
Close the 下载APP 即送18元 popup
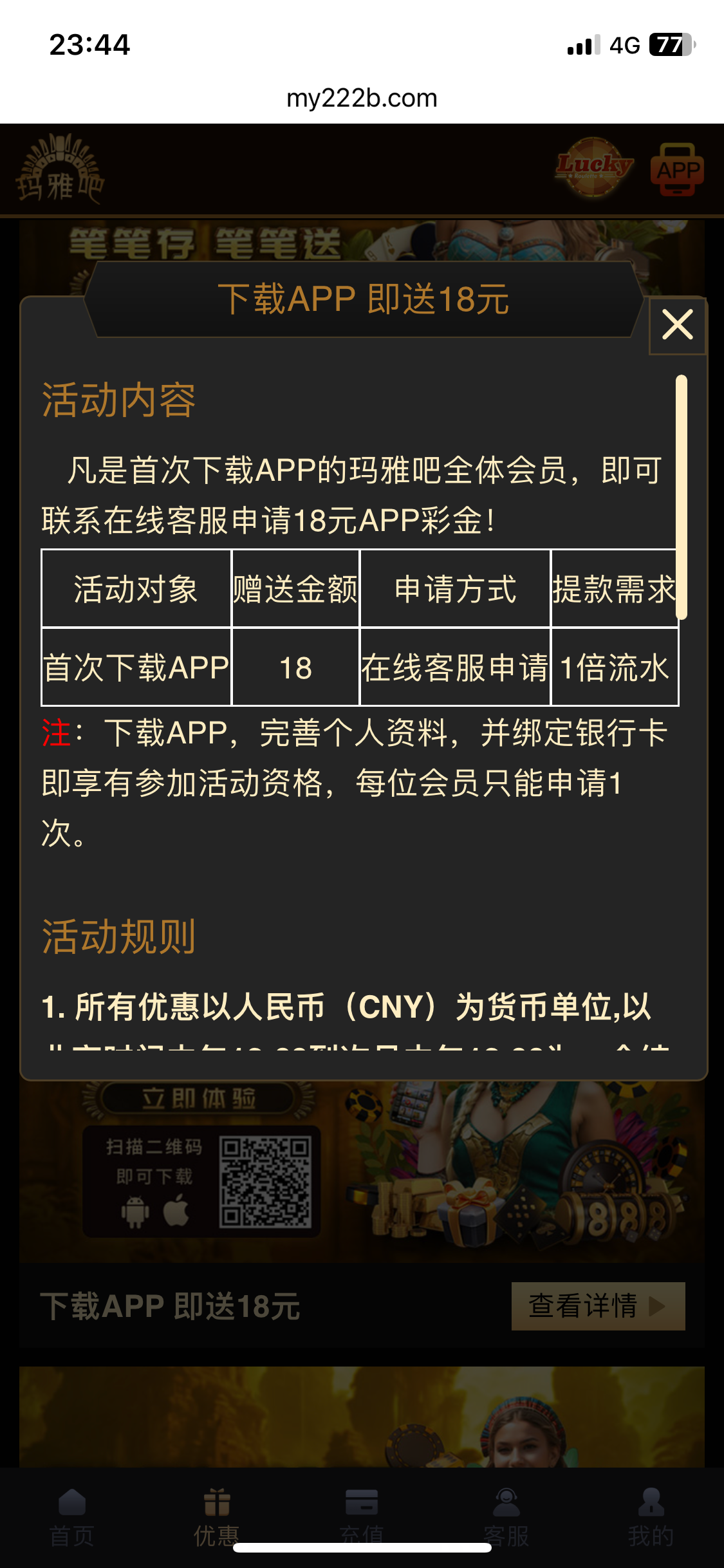pos(677,325)
